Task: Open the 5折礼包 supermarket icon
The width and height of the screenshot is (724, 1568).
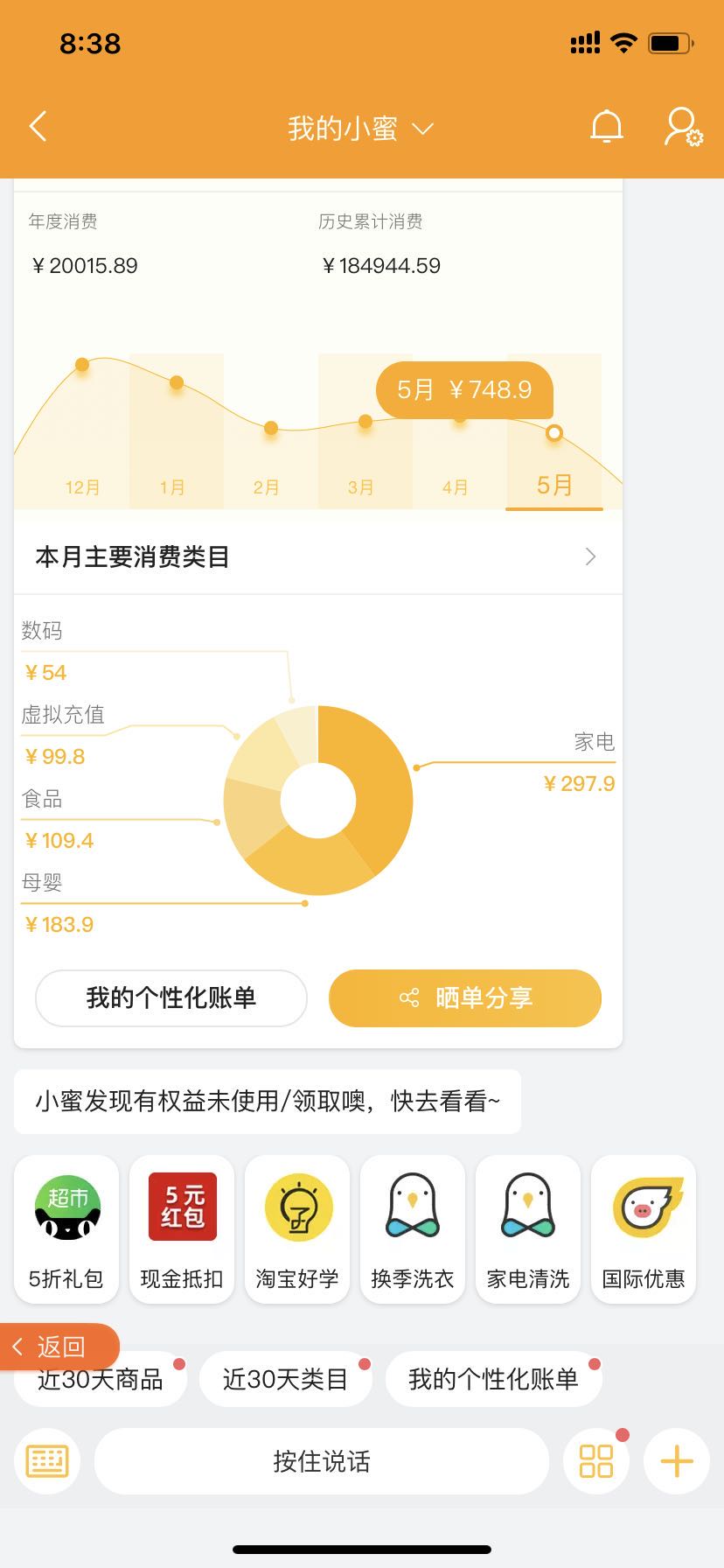Action: click(66, 1206)
